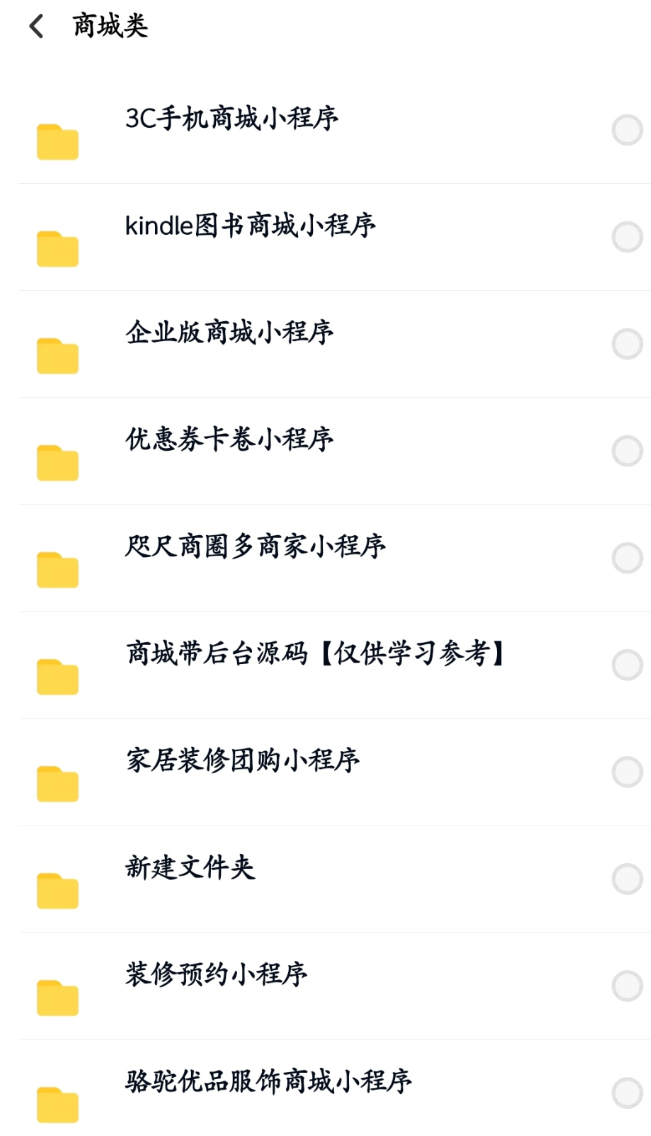The image size is (651, 1136).
Task: Tick the circle beside 咫尺商圈多商家小程序
Action: pyautogui.click(x=627, y=558)
